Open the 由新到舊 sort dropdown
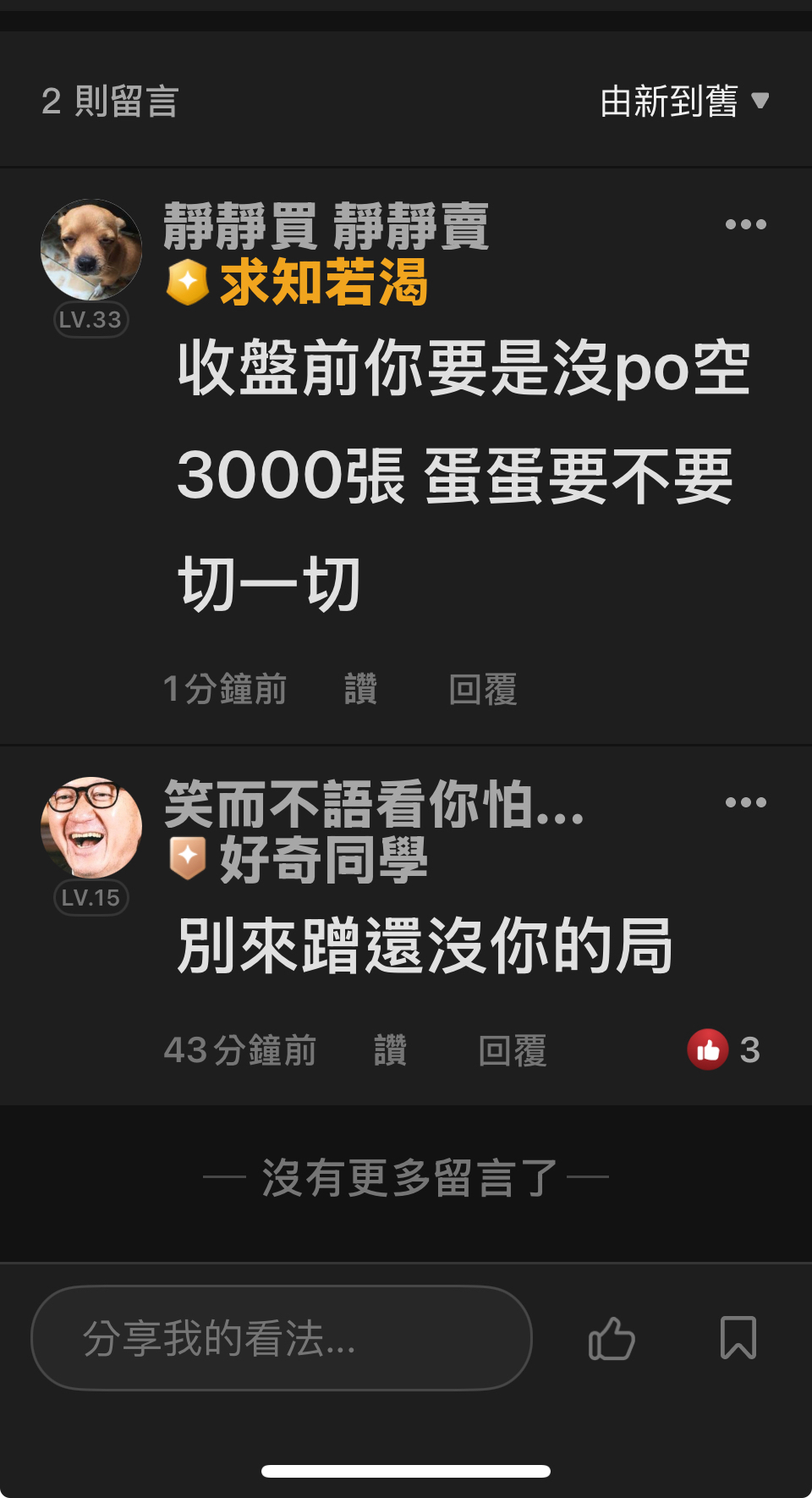812x1498 pixels. pos(684,102)
